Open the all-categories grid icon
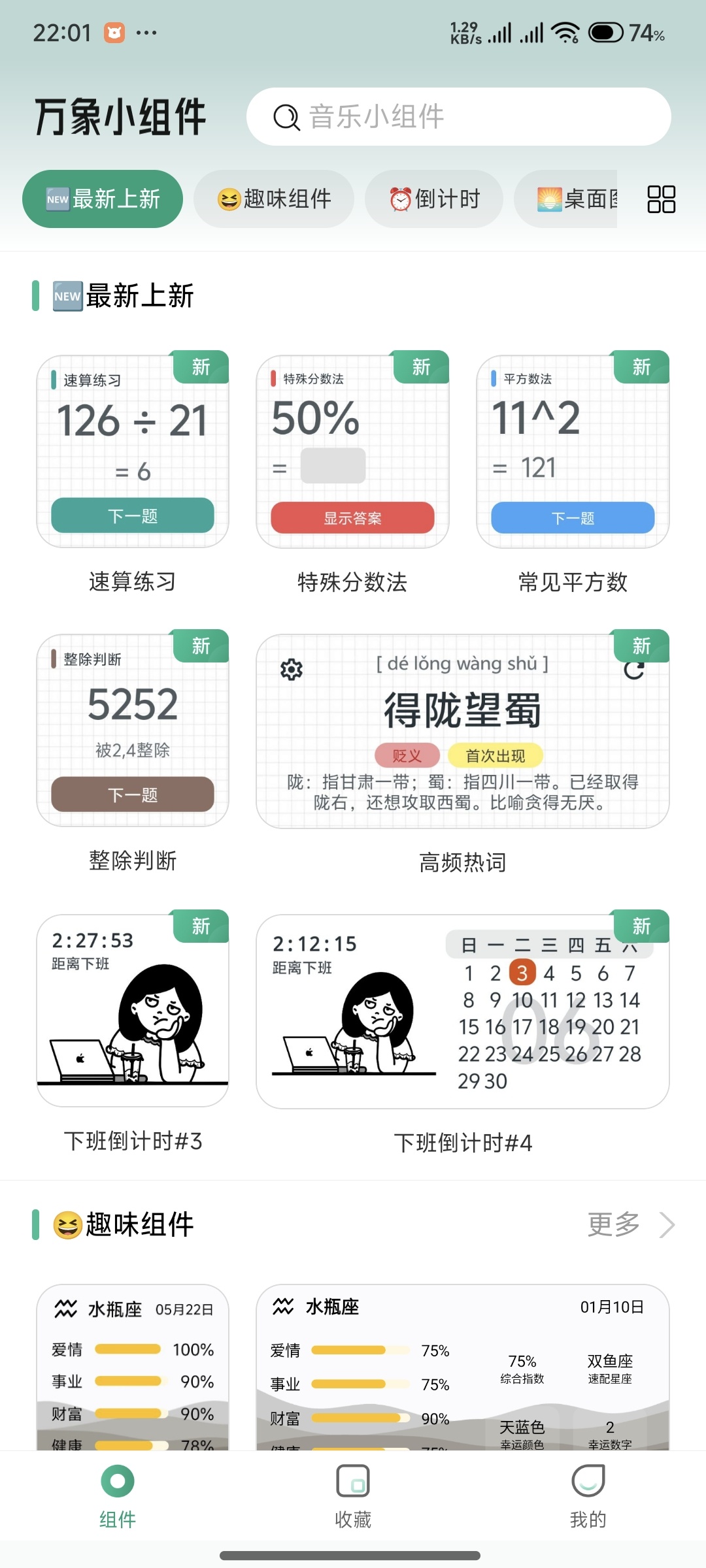Screen dimensions: 706x1568 [661, 199]
